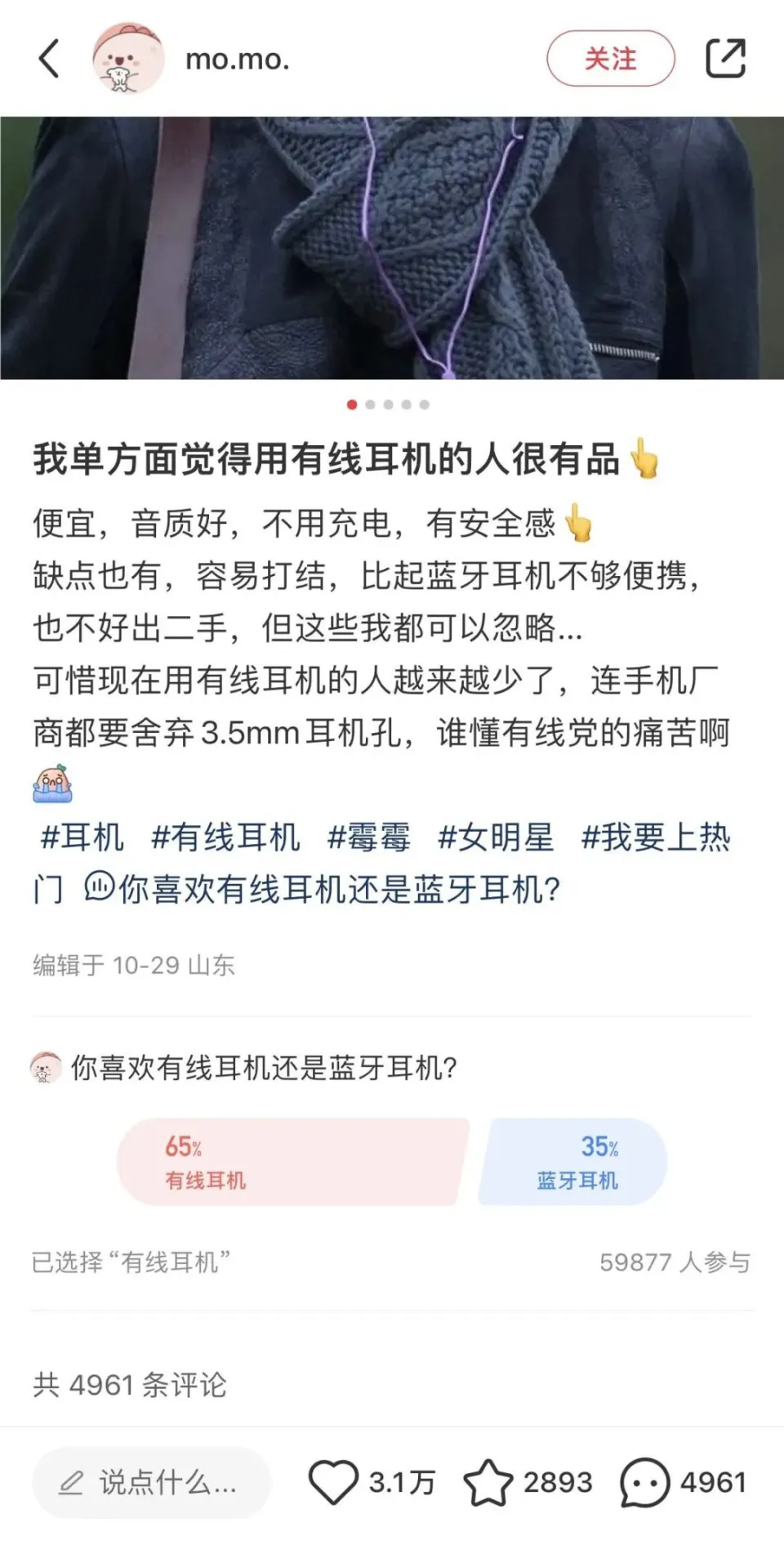Go back using the top-left arrow
The width and height of the screenshot is (784, 1545).
coord(49,59)
